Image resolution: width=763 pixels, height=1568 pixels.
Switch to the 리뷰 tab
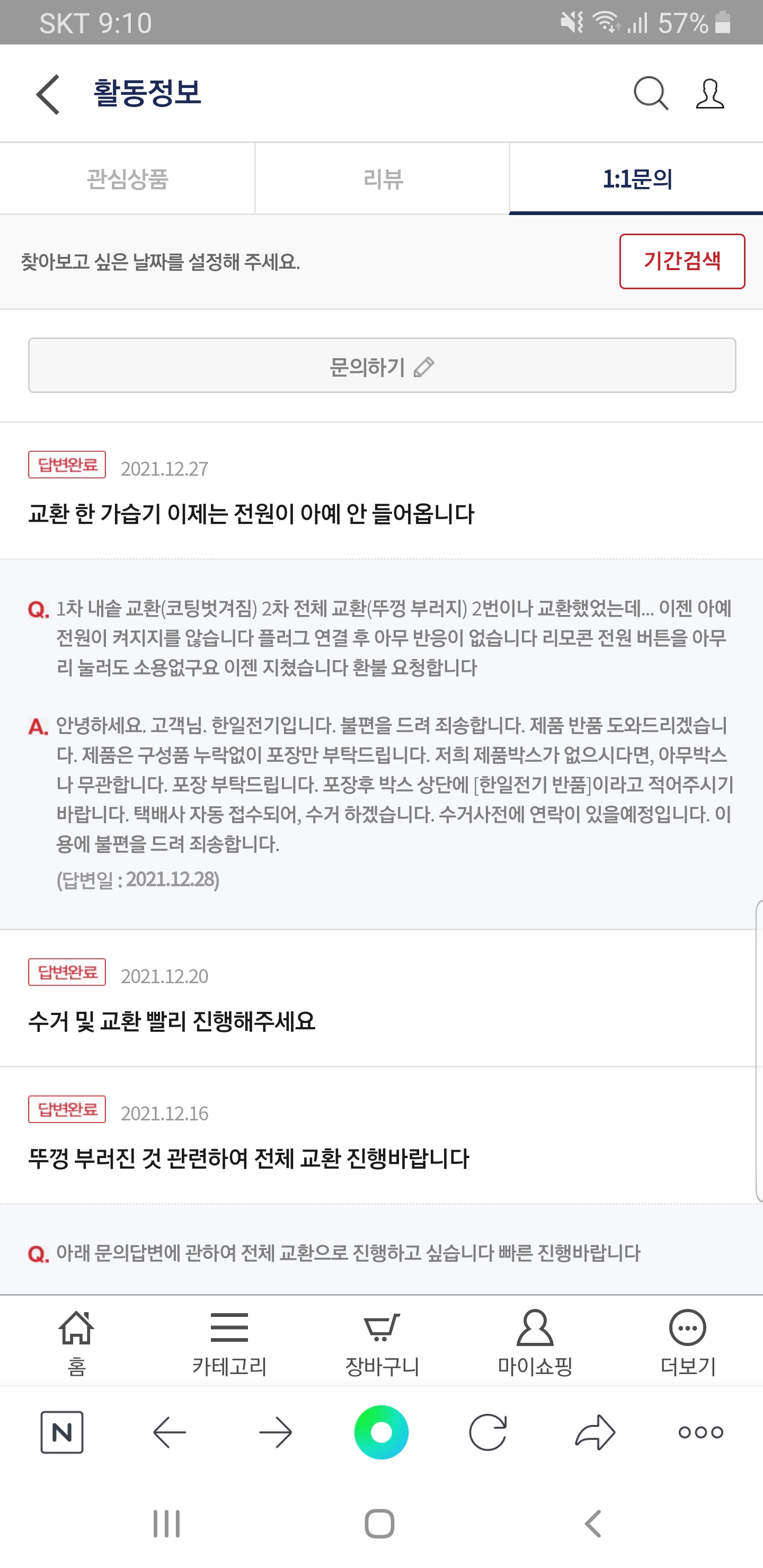click(x=383, y=179)
